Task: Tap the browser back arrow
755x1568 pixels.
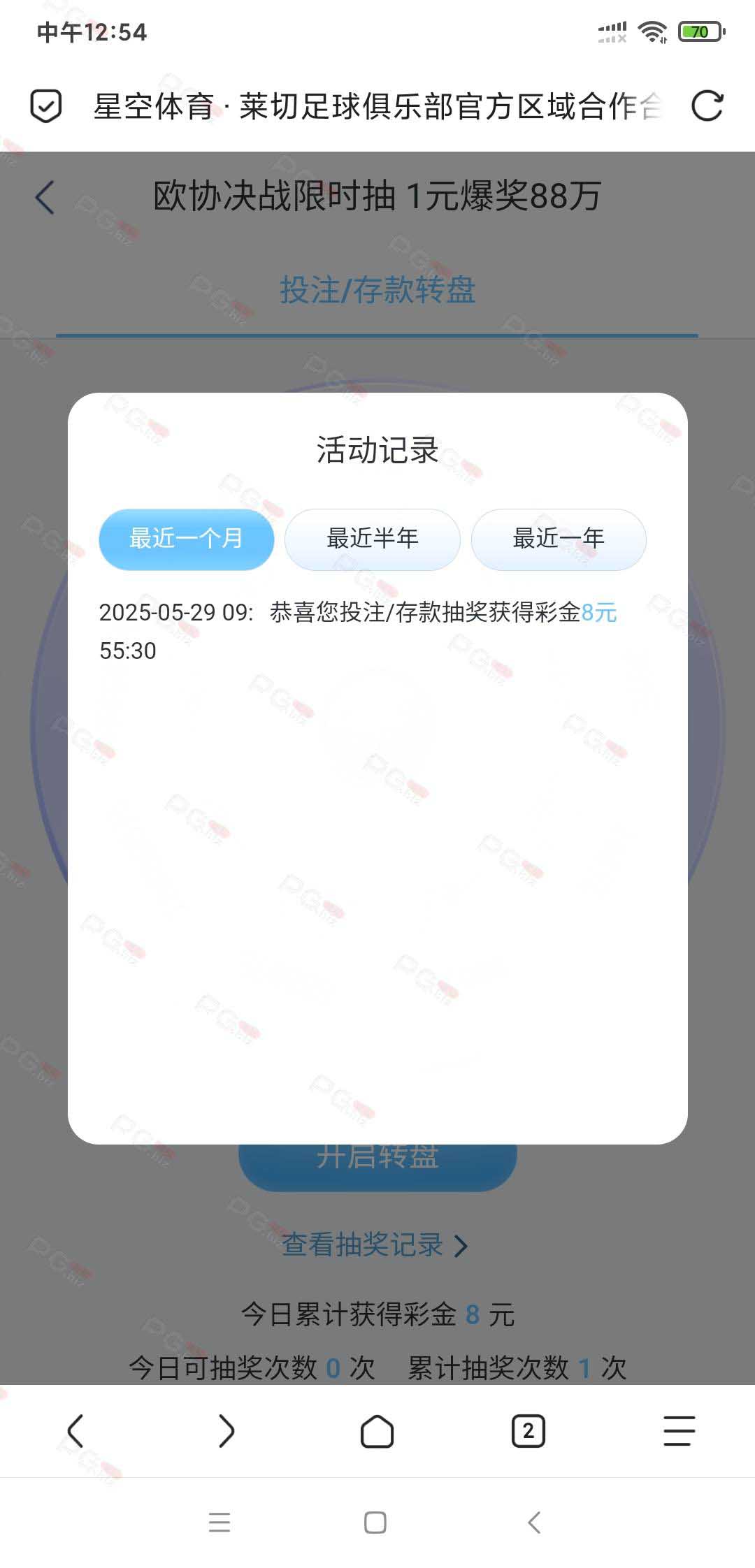Action: 75,1431
